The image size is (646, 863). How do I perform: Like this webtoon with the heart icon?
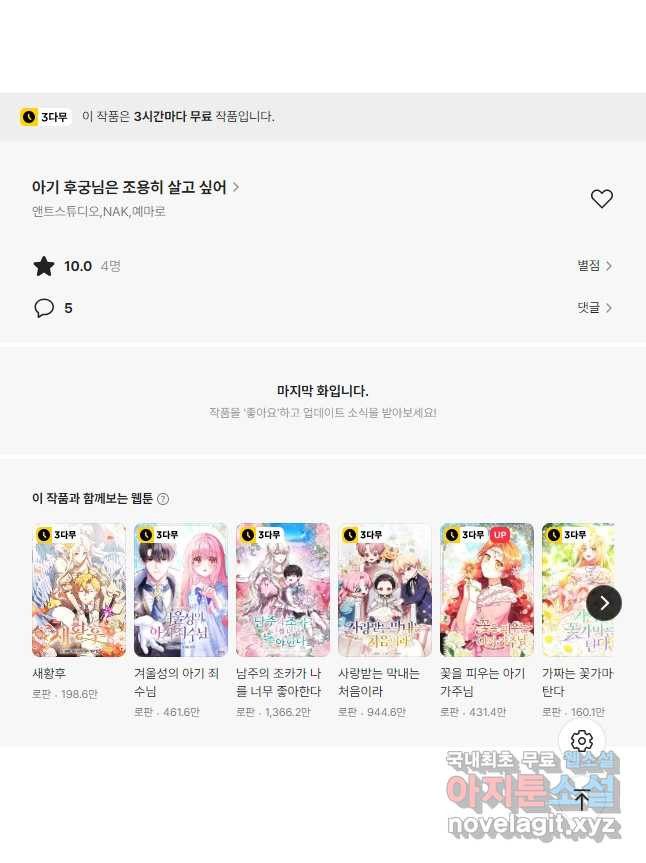(x=601, y=199)
